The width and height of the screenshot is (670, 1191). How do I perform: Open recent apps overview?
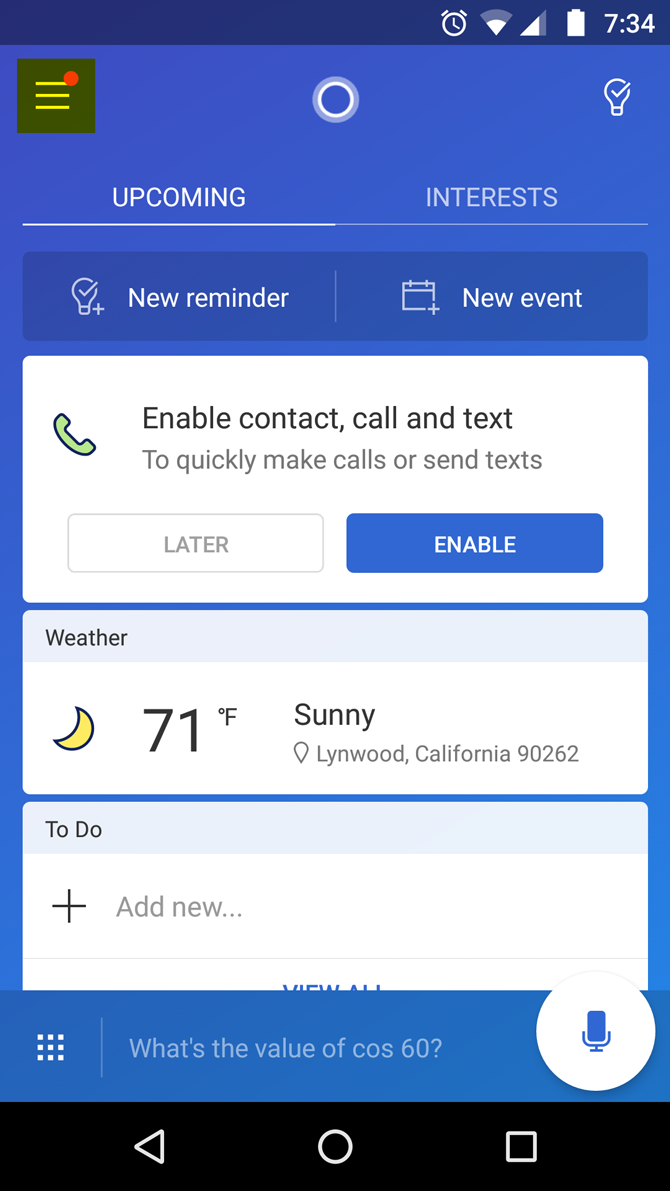click(x=521, y=1146)
